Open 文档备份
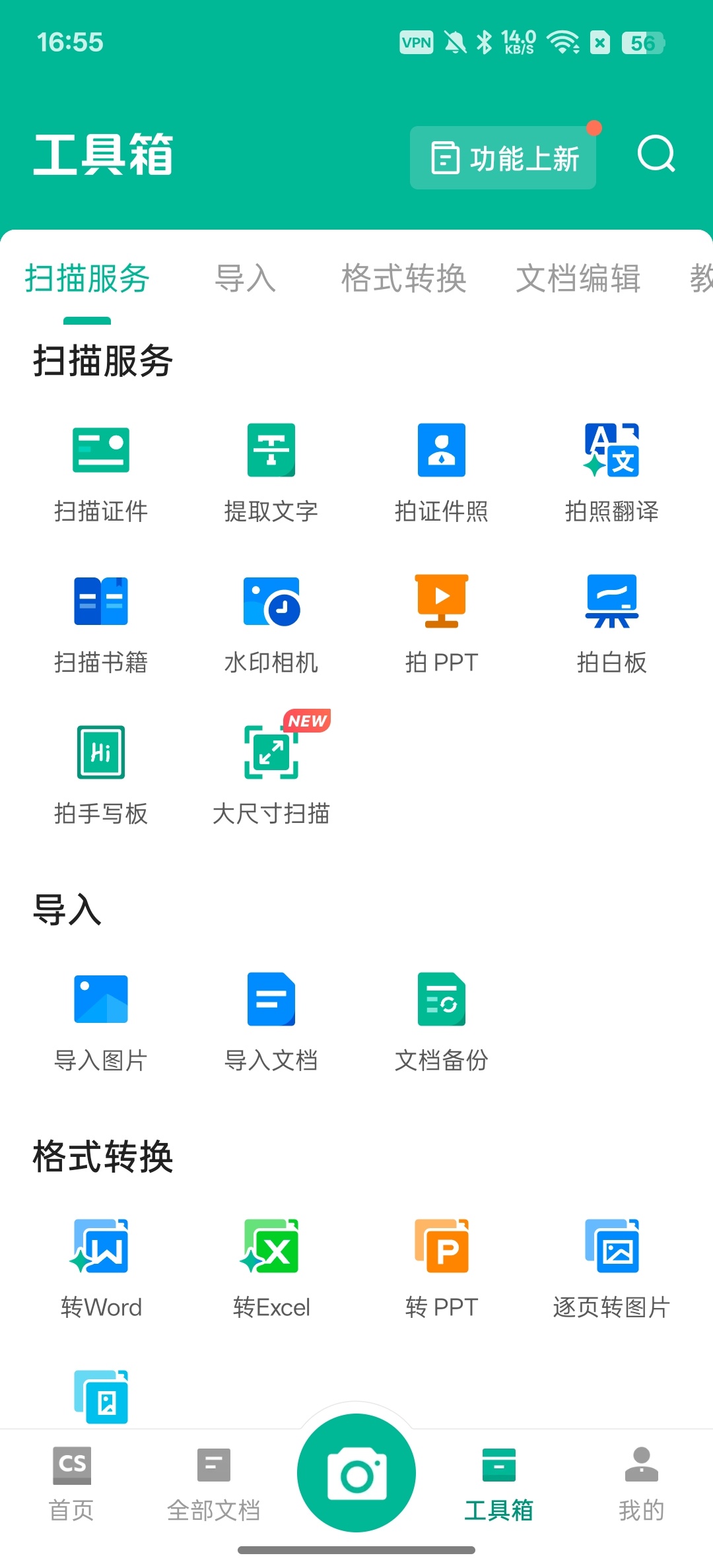 (442, 1023)
